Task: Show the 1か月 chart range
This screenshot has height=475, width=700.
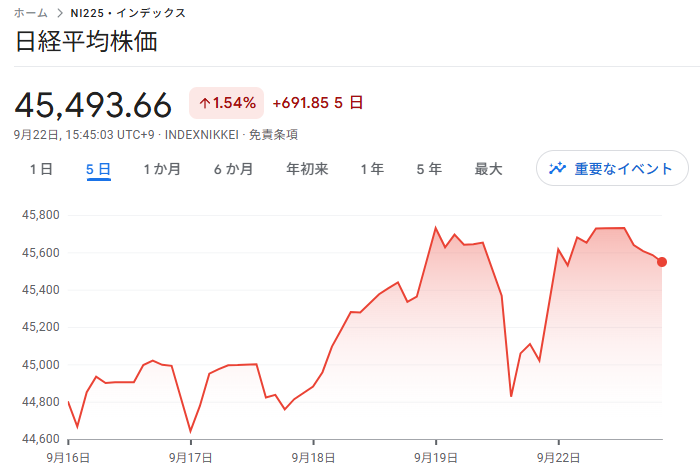Action: coord(162,169)
